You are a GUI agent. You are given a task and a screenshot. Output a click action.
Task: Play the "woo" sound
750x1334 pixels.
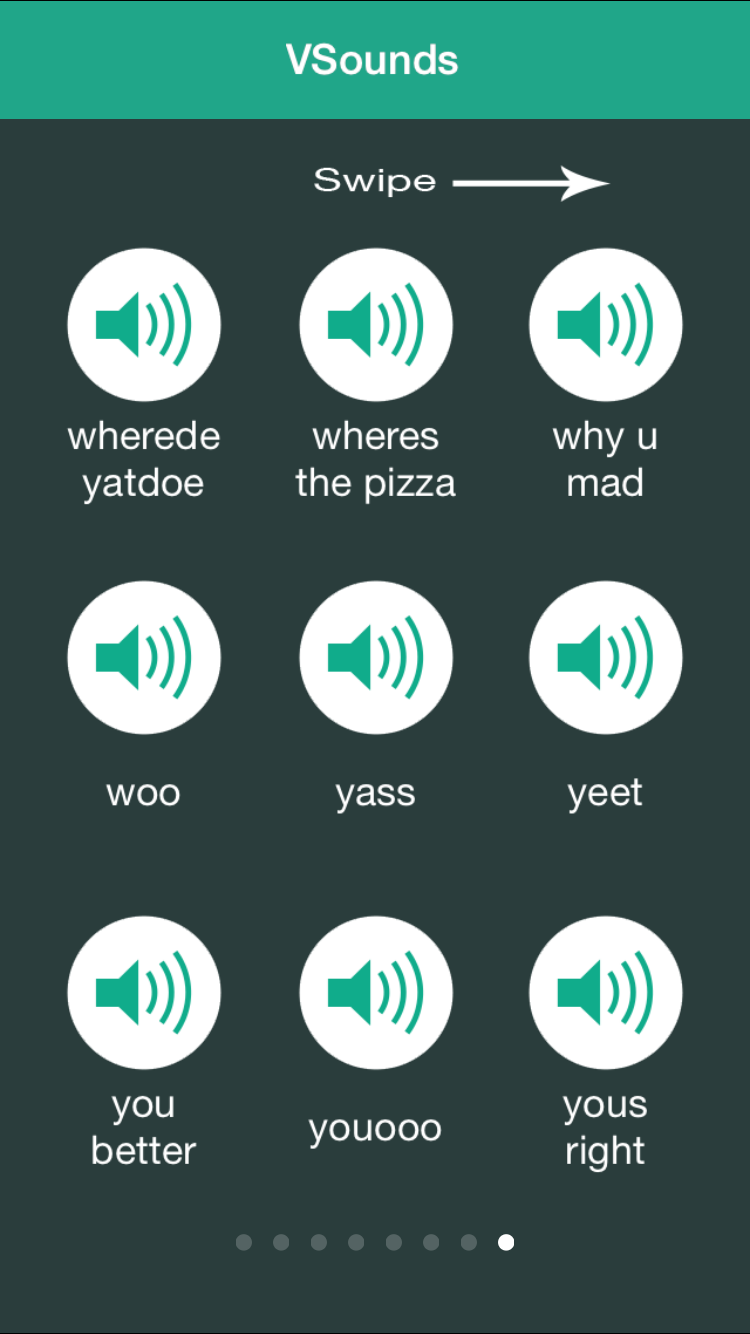(143, 657)
